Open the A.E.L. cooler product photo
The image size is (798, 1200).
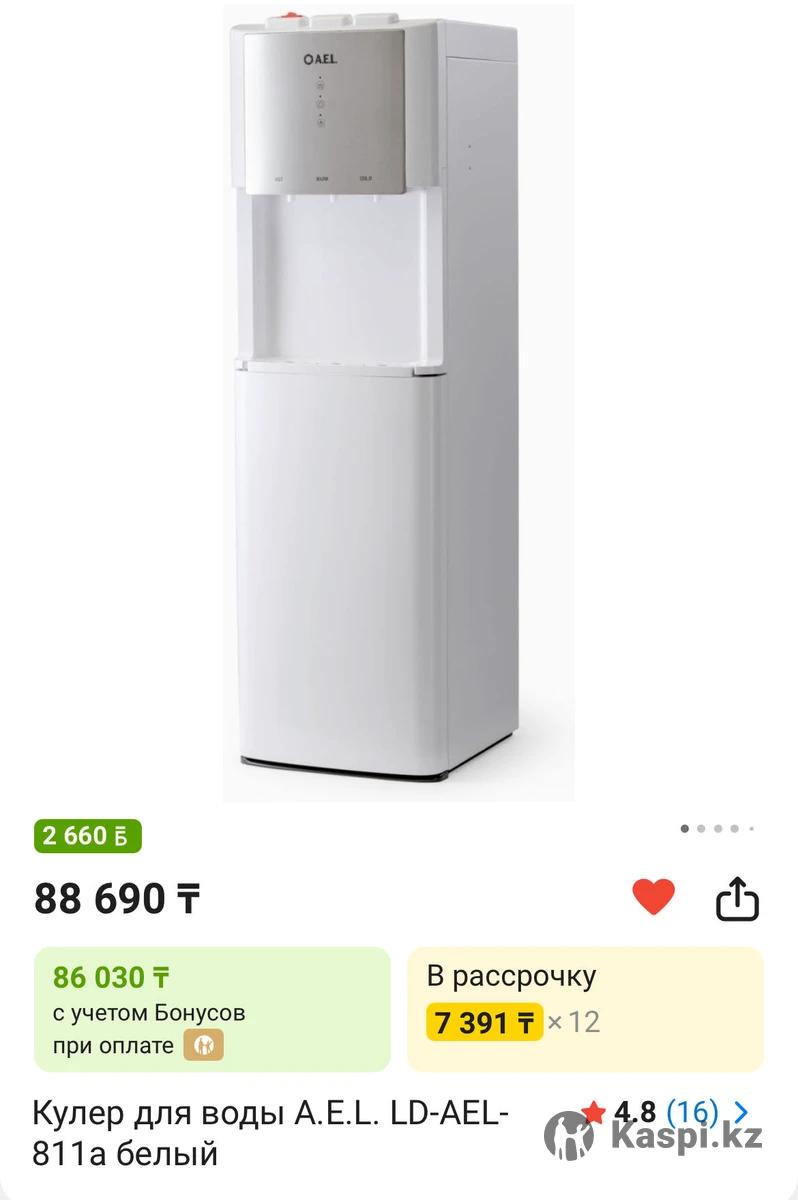(398, 400)
